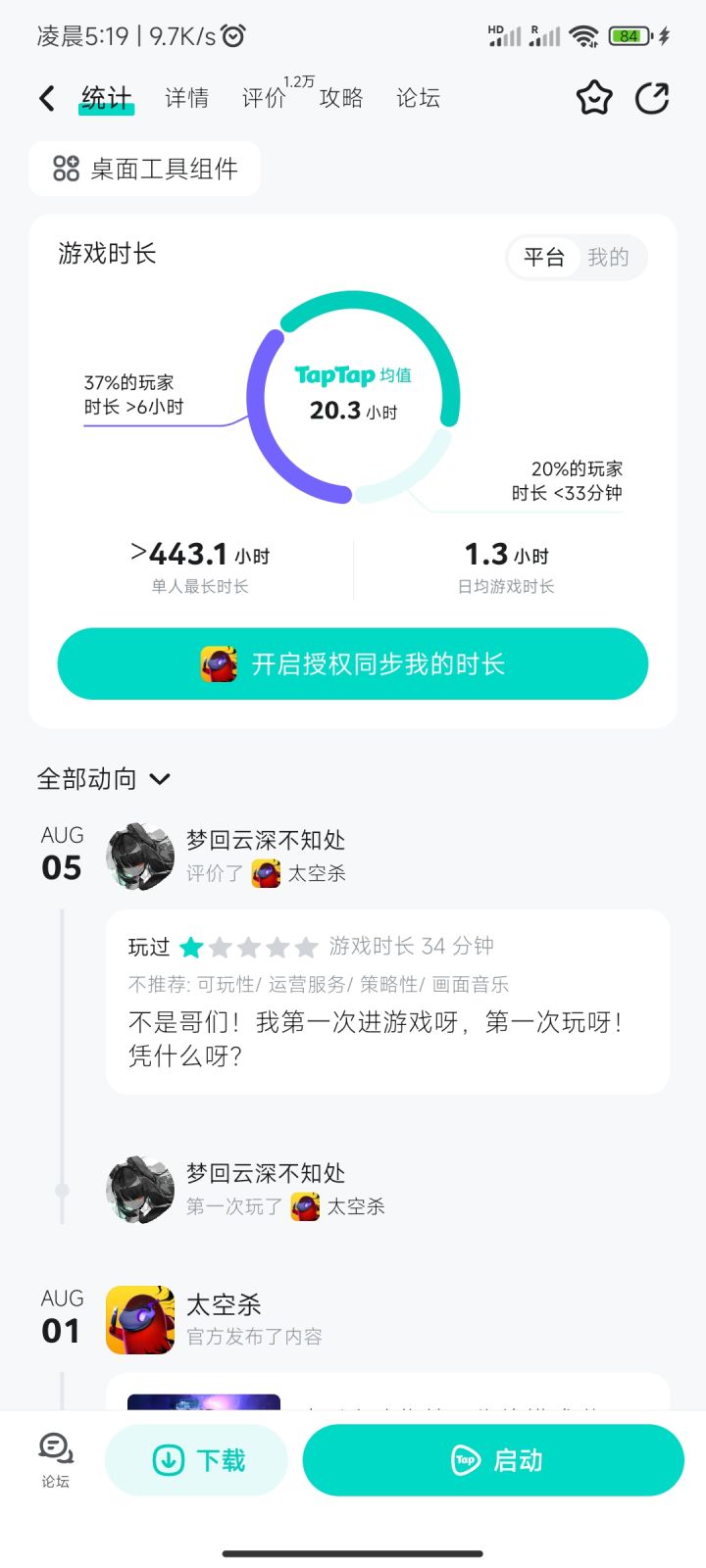Viewport: 706px width, 1568px height.
Task: Open the one-star review card by 梦回云深不知处
Action: [387, 1002]
